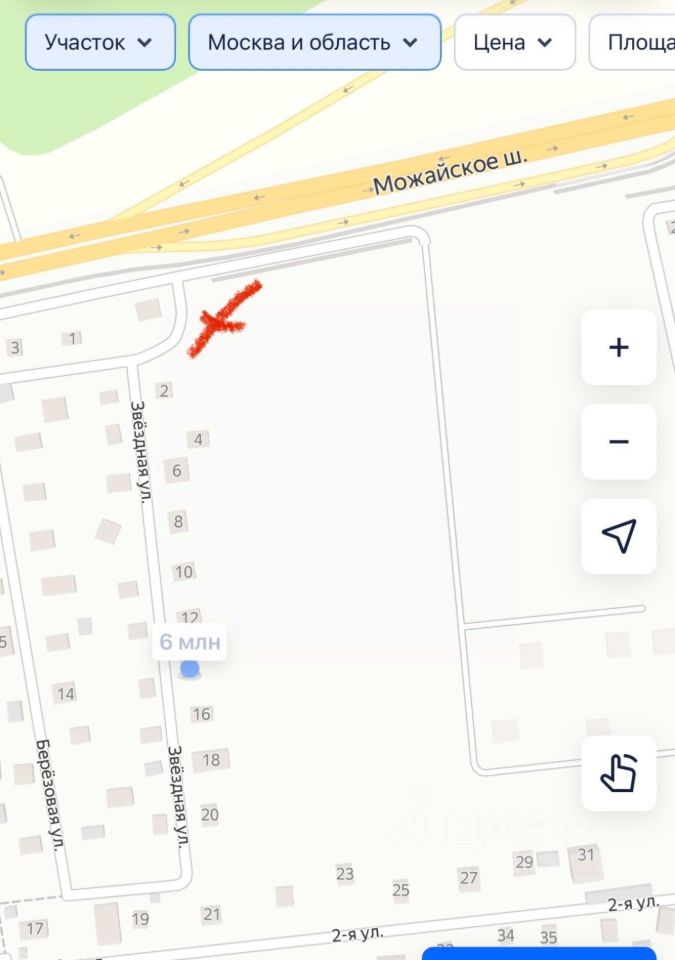Enable the draw area selection tool
Viewport: 675px width, 960px height.
619,773
